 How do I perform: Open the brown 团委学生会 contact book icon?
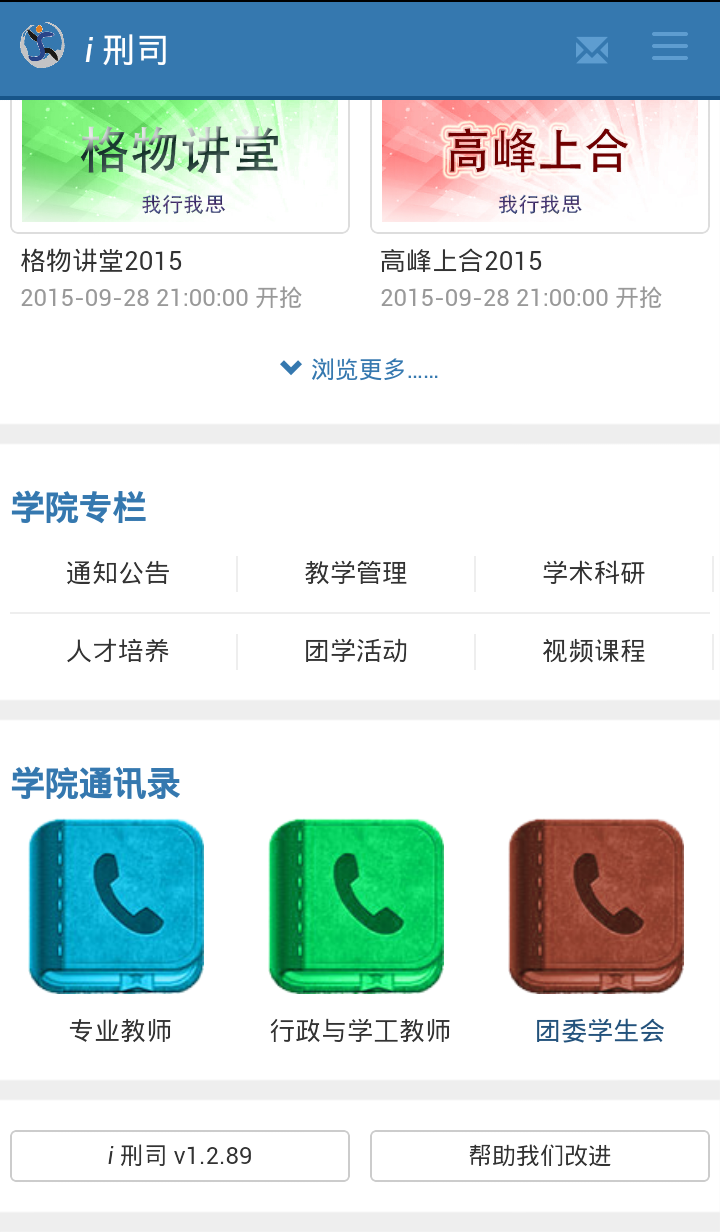[595, 905]
